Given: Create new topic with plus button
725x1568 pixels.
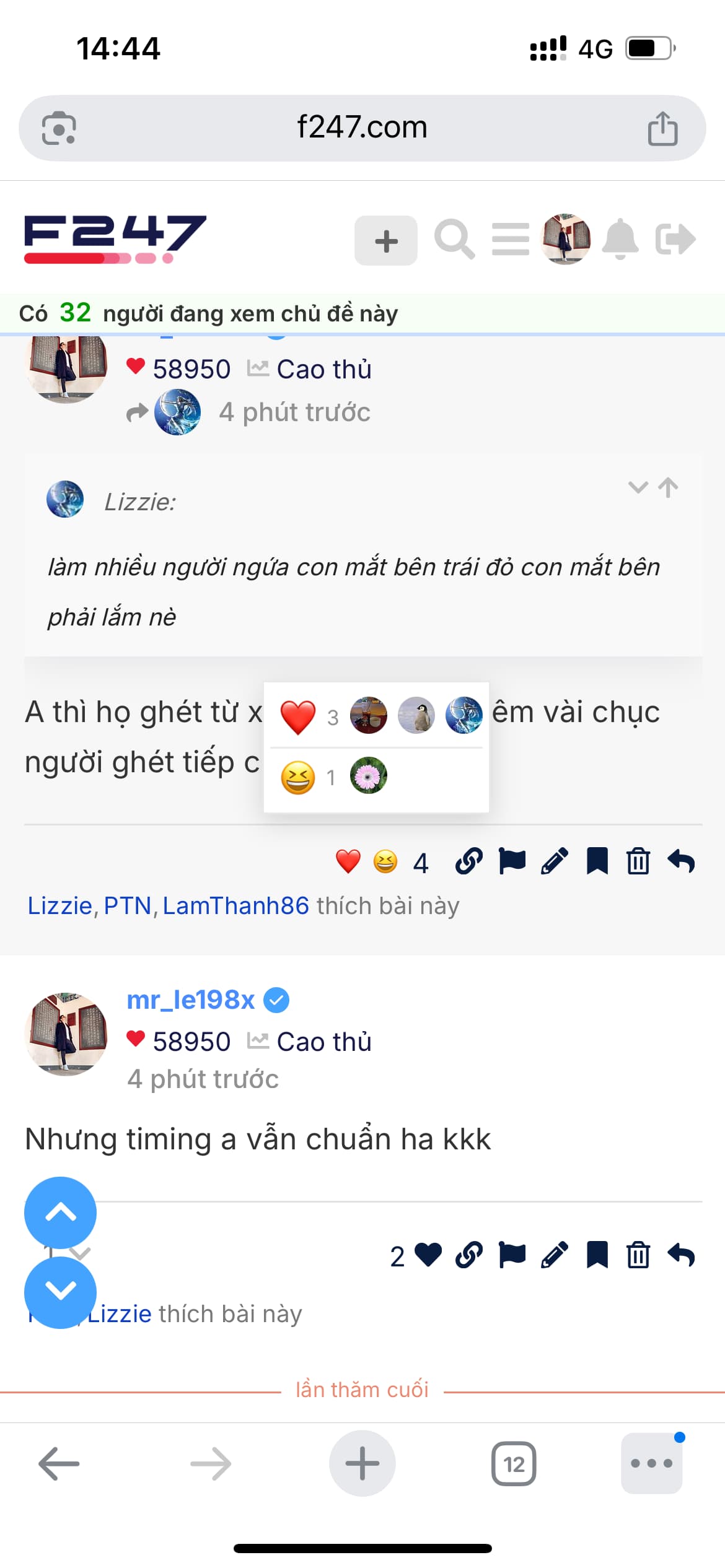Looking at the screenshot, I should click(x=385, y=241).
